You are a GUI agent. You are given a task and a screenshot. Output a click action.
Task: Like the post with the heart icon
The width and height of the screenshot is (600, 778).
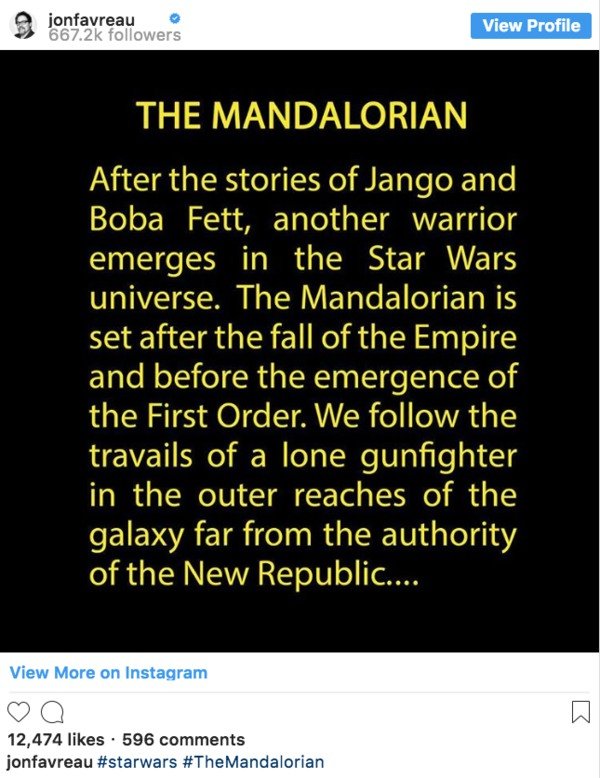[x=19, y=712]
